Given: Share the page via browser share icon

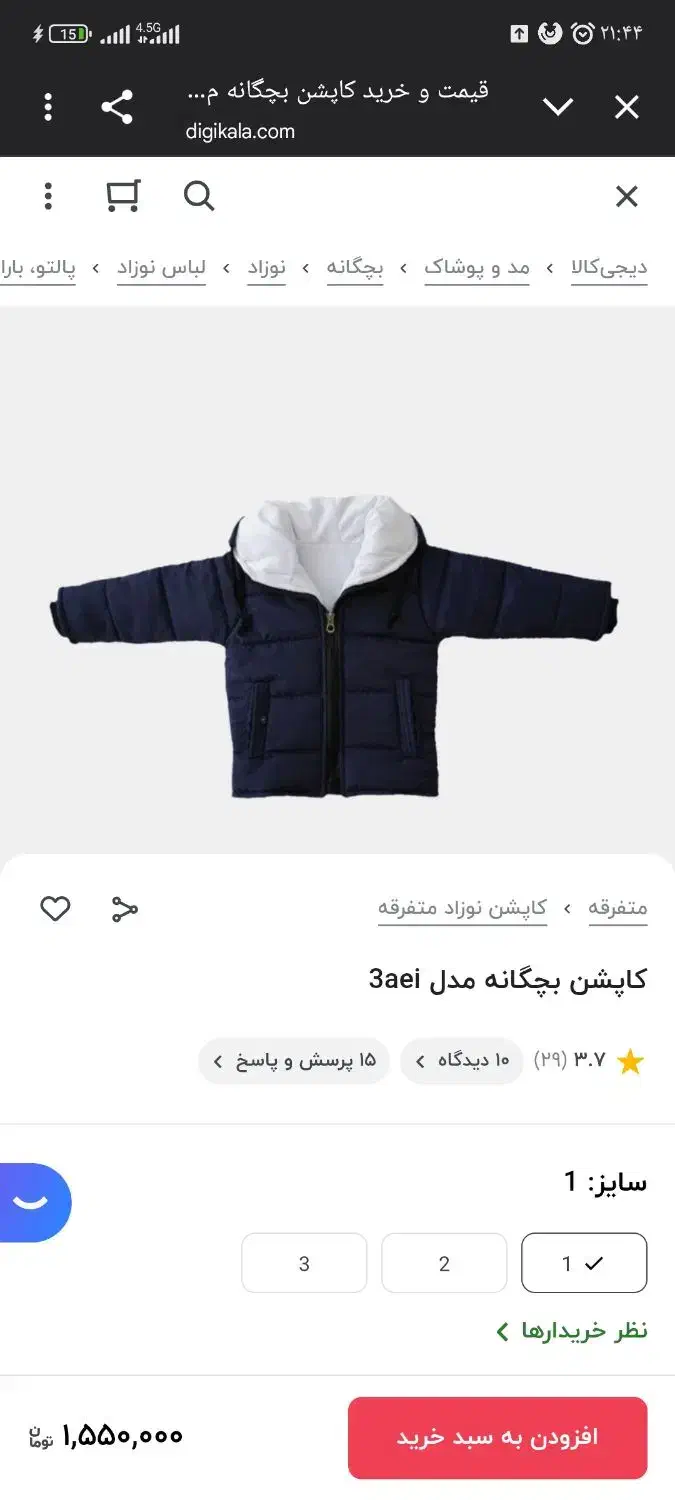Looking at the screenshot, I should pos(117,107).
